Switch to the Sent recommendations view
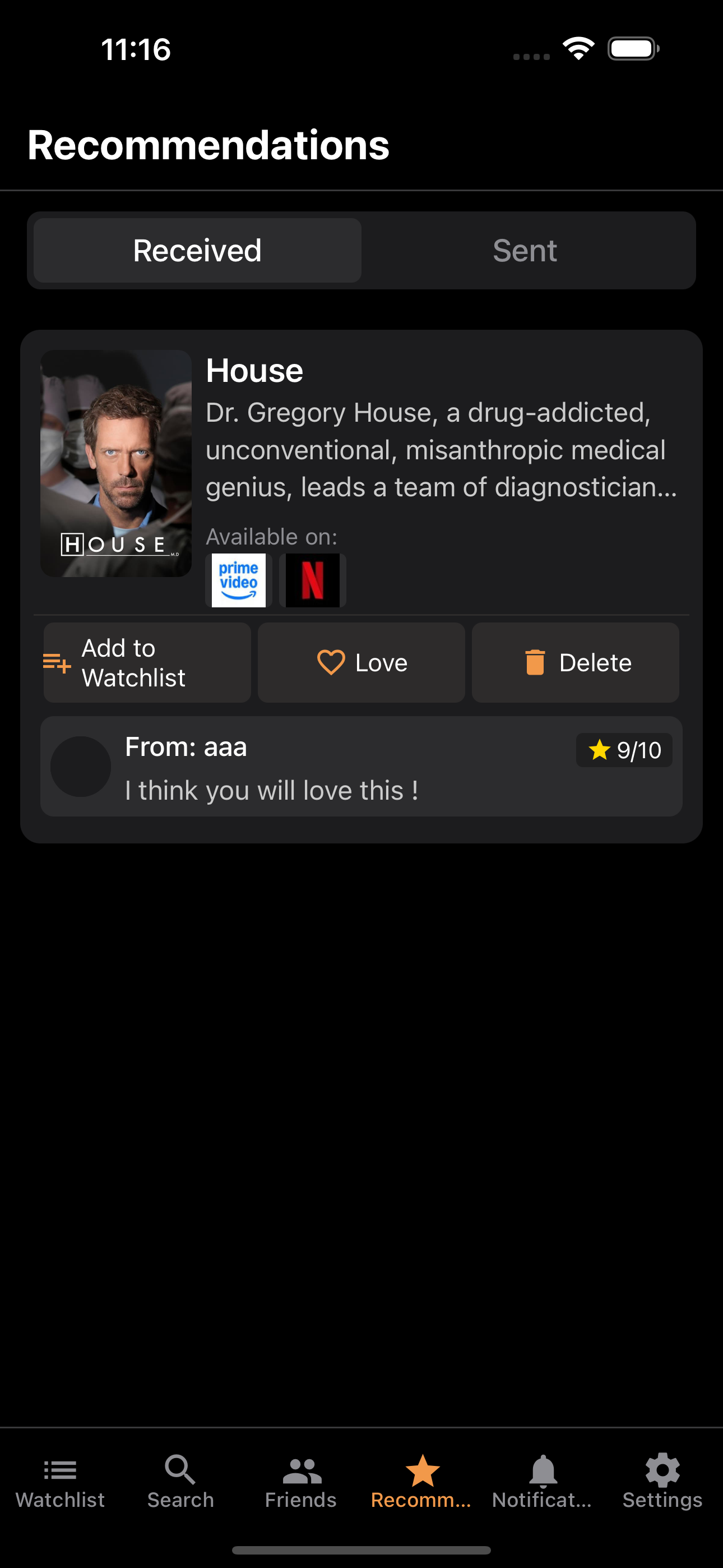The height and width of the screenshot is (1568, 723). [525, 250]
